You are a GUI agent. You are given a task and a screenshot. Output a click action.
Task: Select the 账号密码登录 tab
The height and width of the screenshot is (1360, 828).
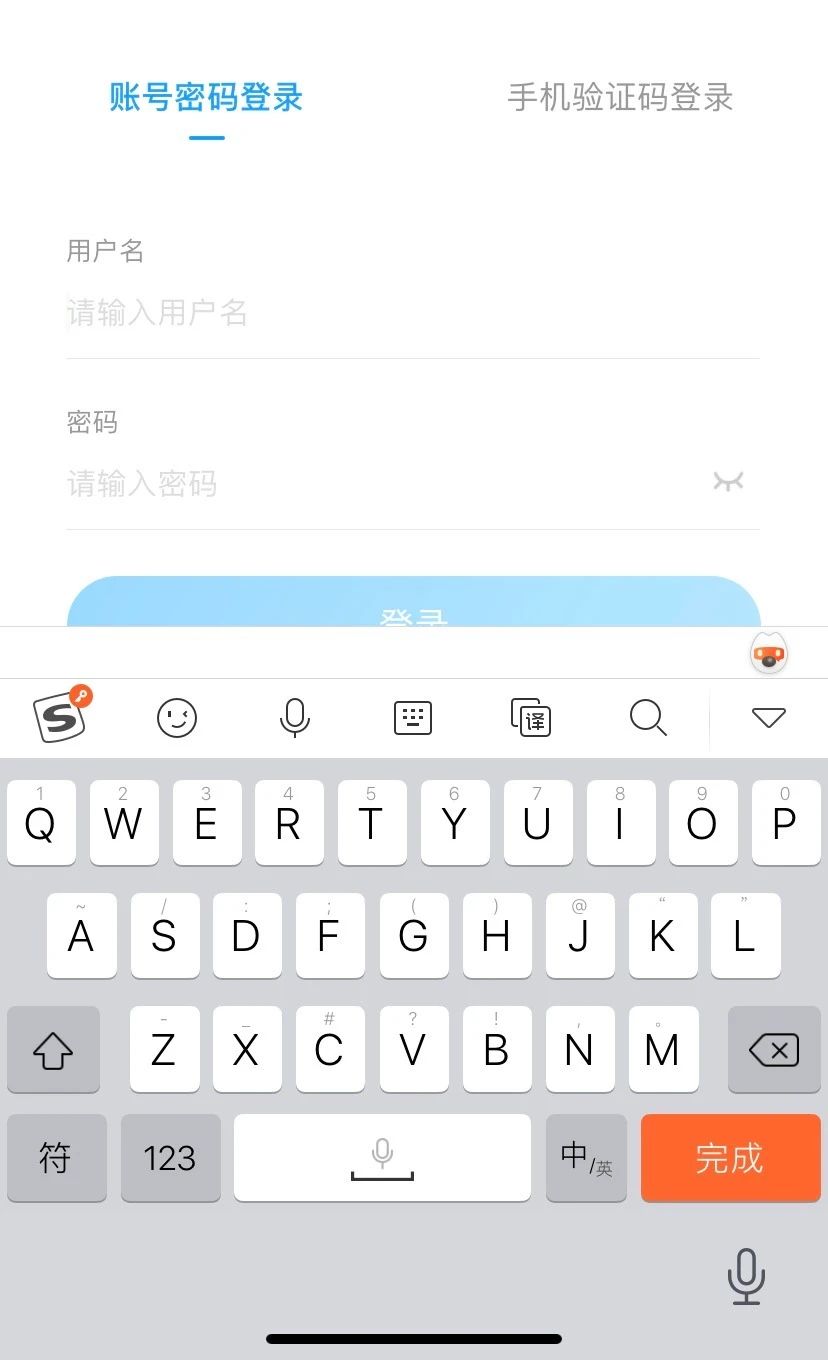[x=206, y=98]
